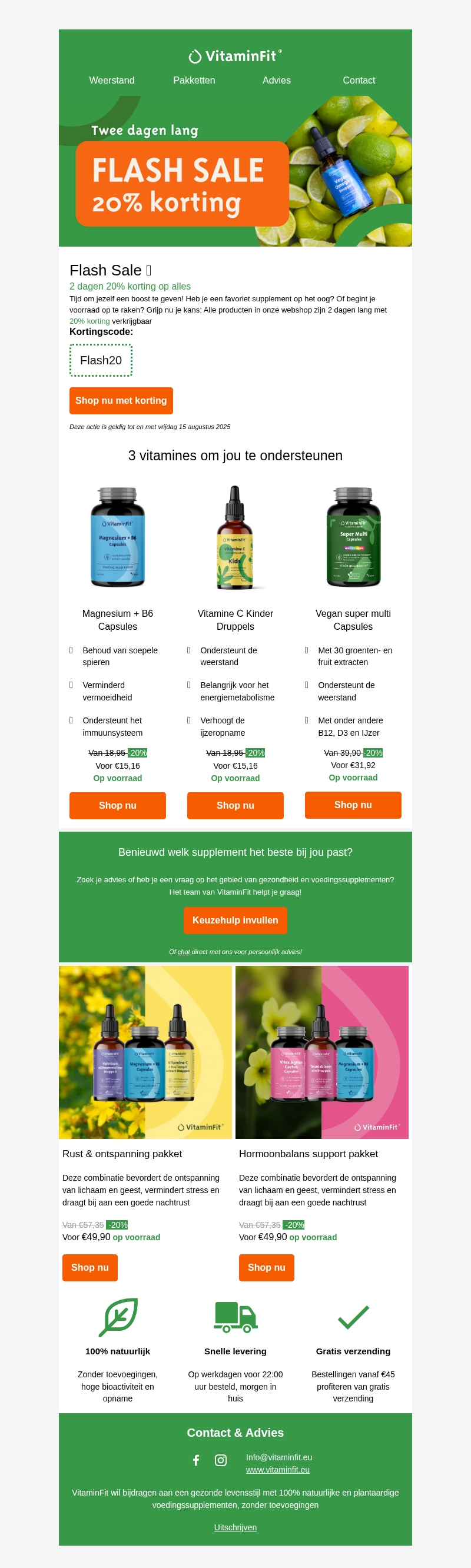Open the Vegan super multi product image

click(x=353, y=537)
